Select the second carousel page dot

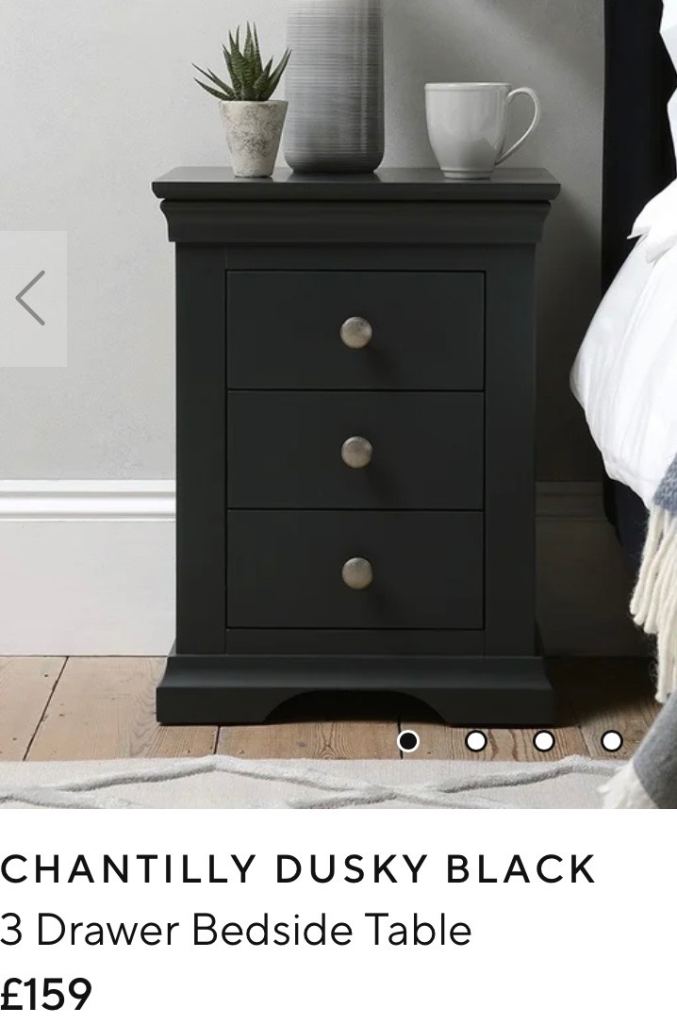point(476,741)
